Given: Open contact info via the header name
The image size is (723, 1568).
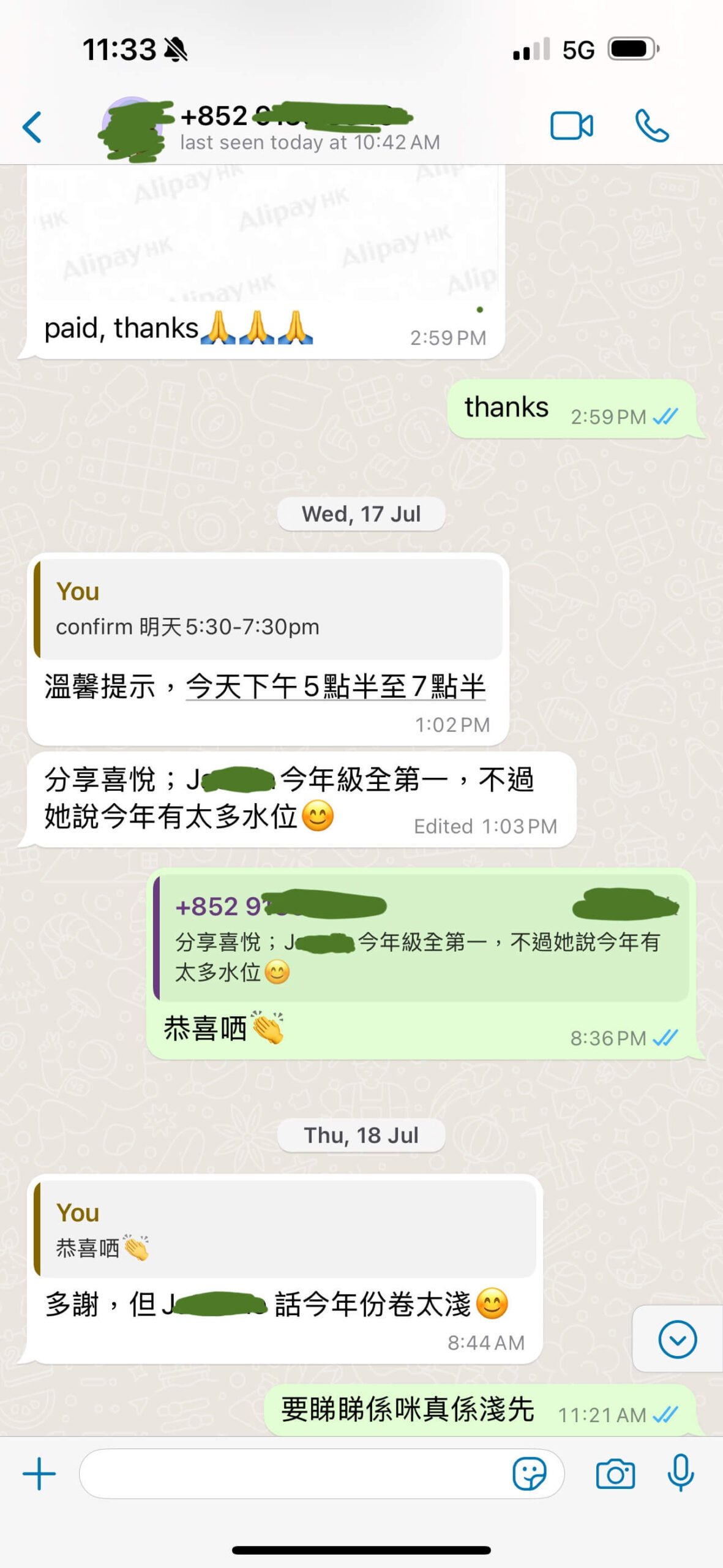Looking at the screenshot, I should (294, 115).
